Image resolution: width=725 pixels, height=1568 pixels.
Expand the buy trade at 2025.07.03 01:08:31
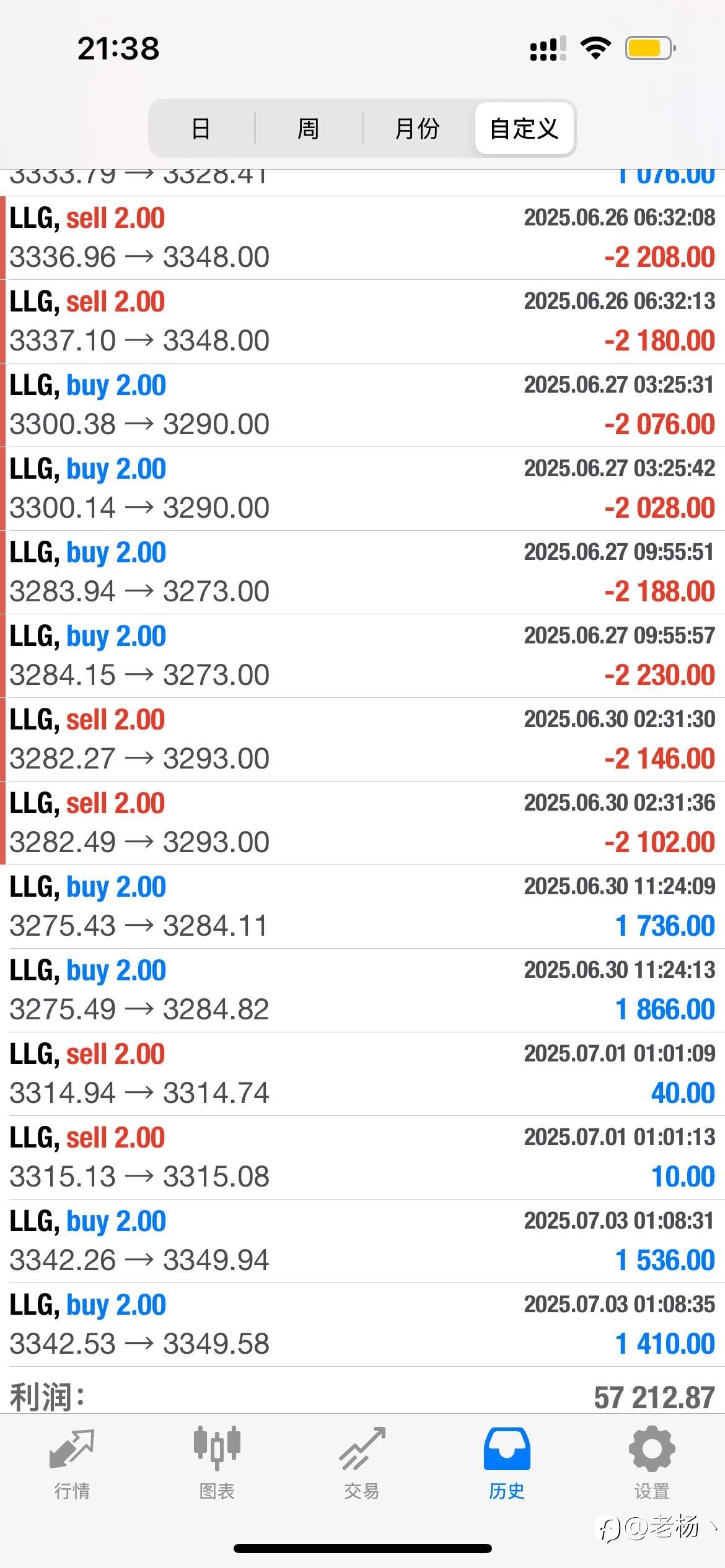click(362, 1241)
